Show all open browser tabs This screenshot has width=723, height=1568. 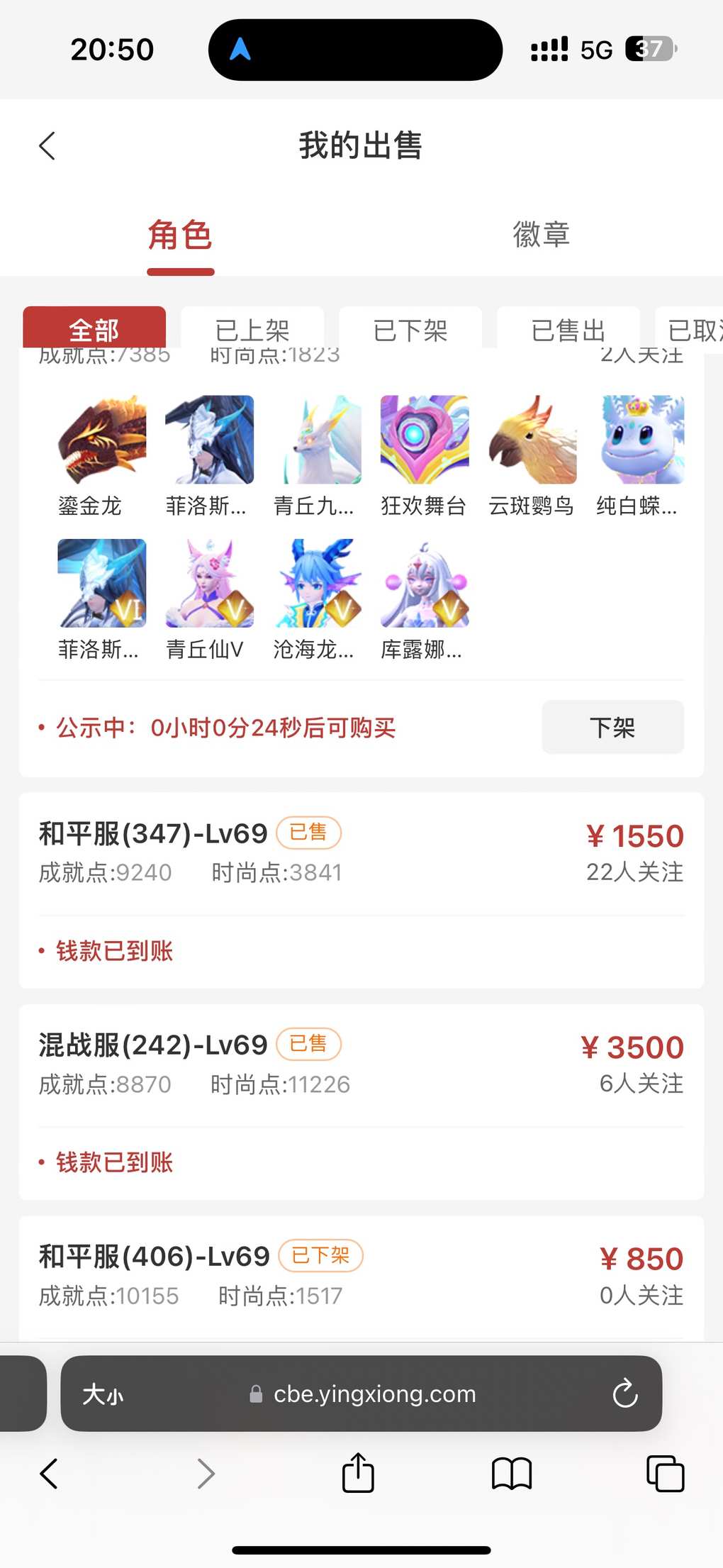pyautogui.click(x=665, y=1473)
